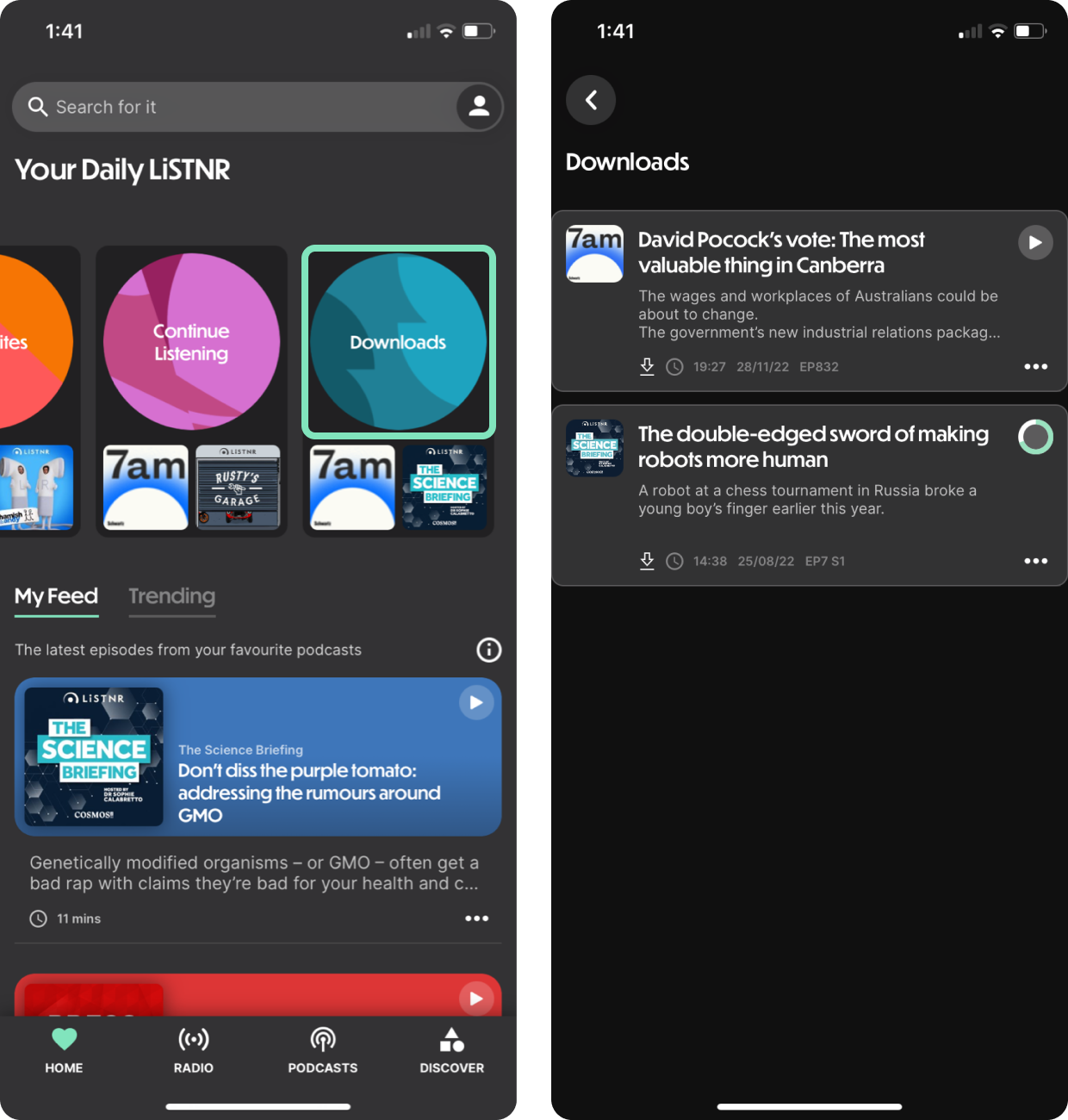This screenshot has width=1068, height=1120.
Task: Open options for the robots more human episode
Action: tap(1035, 561)
